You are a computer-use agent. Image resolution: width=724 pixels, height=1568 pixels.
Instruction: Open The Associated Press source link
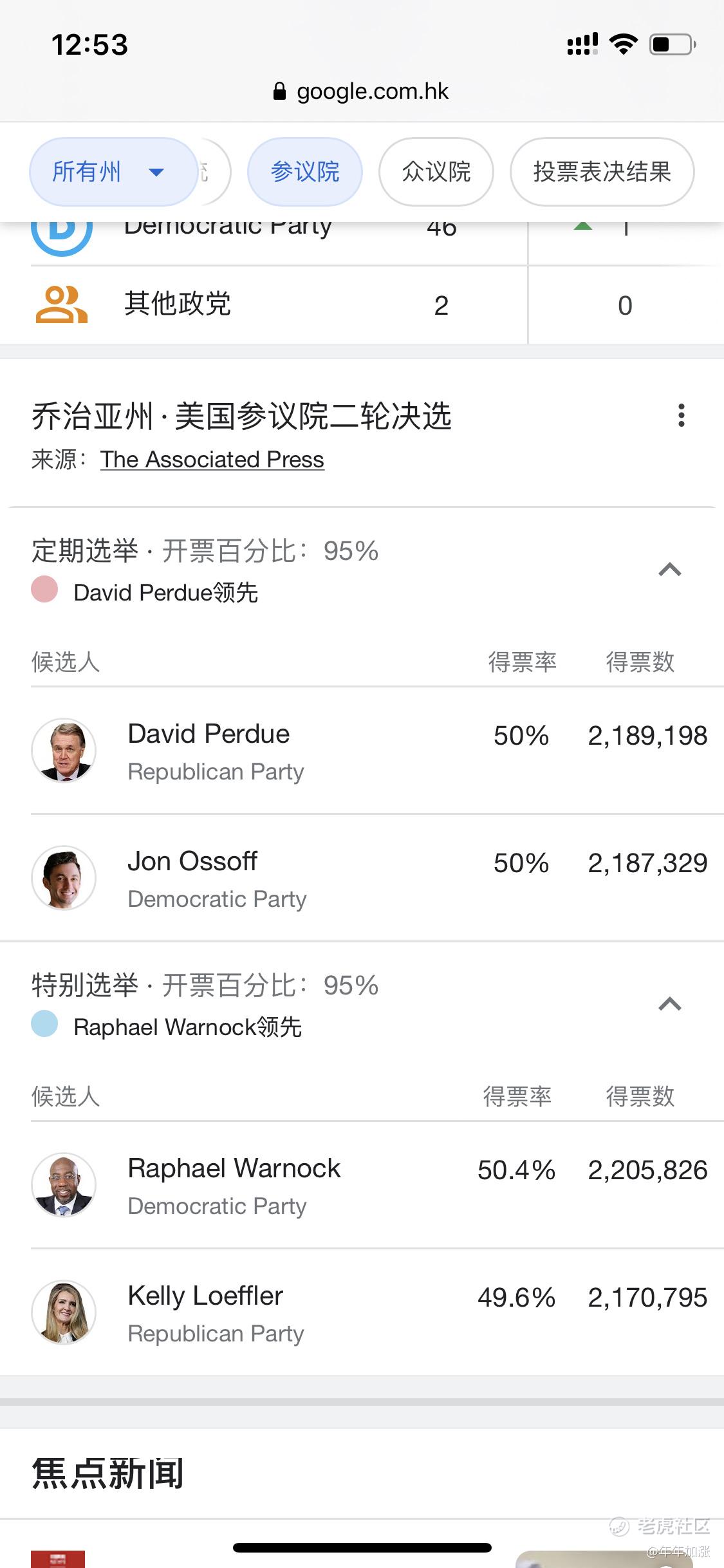click(212, 460)
